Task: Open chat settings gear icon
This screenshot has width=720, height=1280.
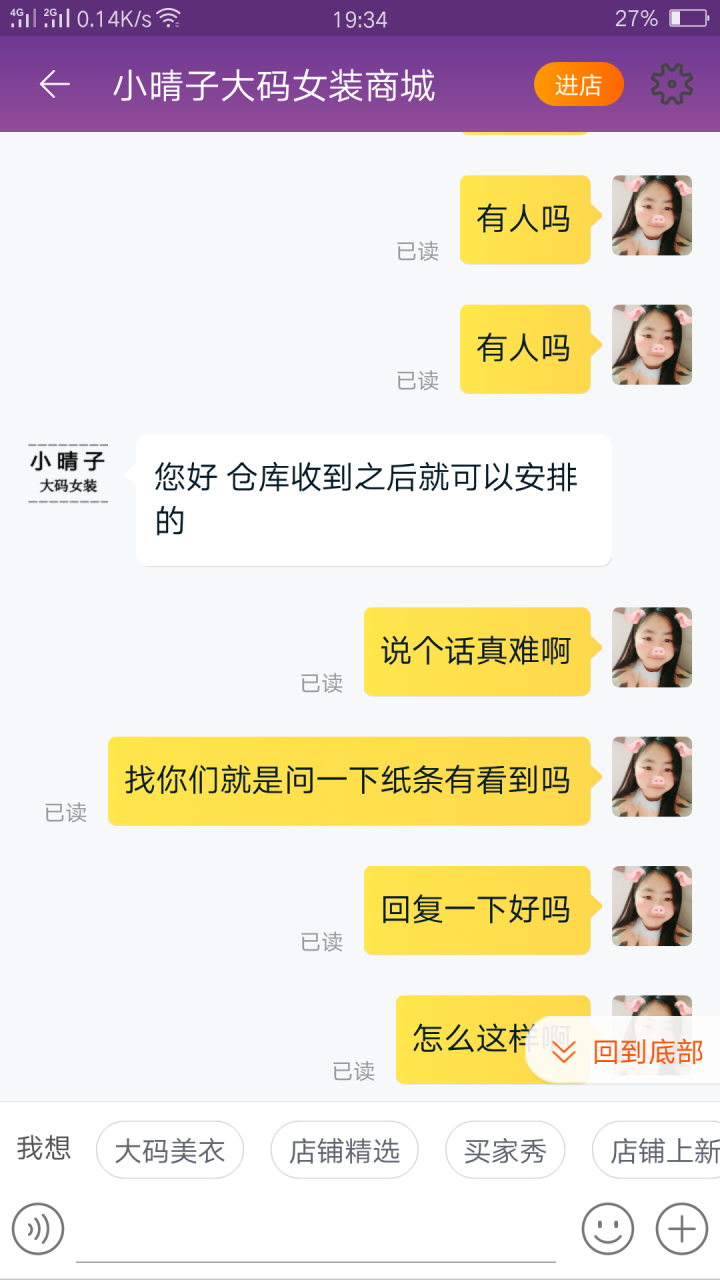Action: point(671,85)
